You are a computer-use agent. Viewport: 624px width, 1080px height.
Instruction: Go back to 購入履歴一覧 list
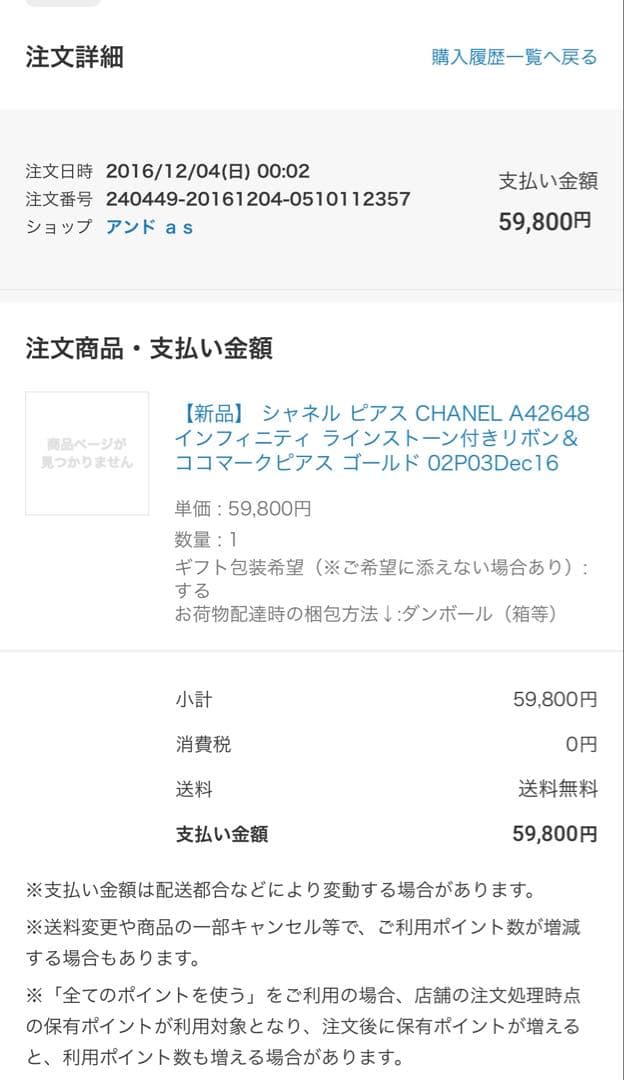coord(514,57)
